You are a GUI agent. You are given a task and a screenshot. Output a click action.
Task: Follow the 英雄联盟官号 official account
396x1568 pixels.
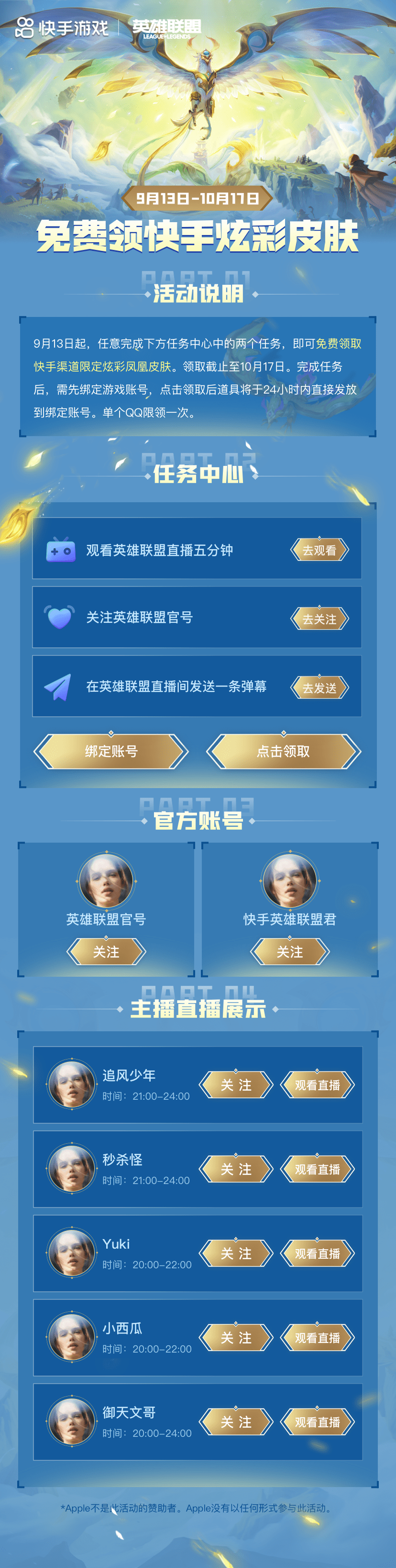click(106, 951)
